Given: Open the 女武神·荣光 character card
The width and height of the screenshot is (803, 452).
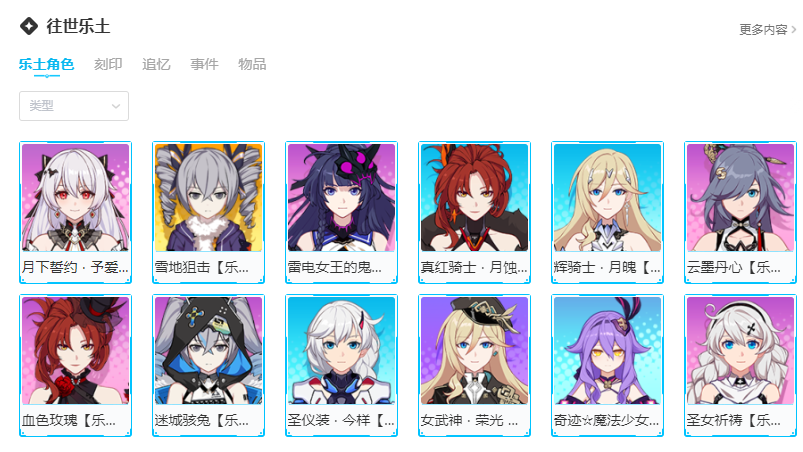Looking at the screenshot, I should pos(474,364).
